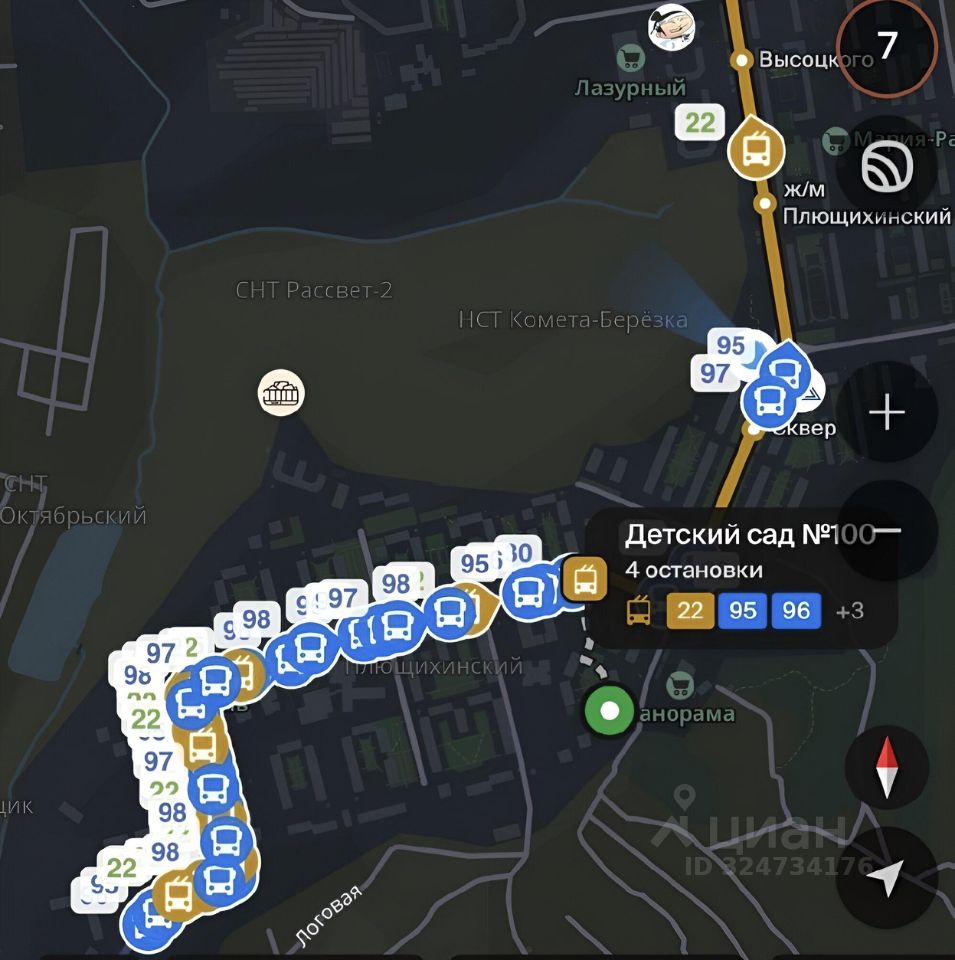Screen dimensions: 955x960
Task: Select the Панорама shop marker
Action: pyautogui.click(x=681, y=686)
